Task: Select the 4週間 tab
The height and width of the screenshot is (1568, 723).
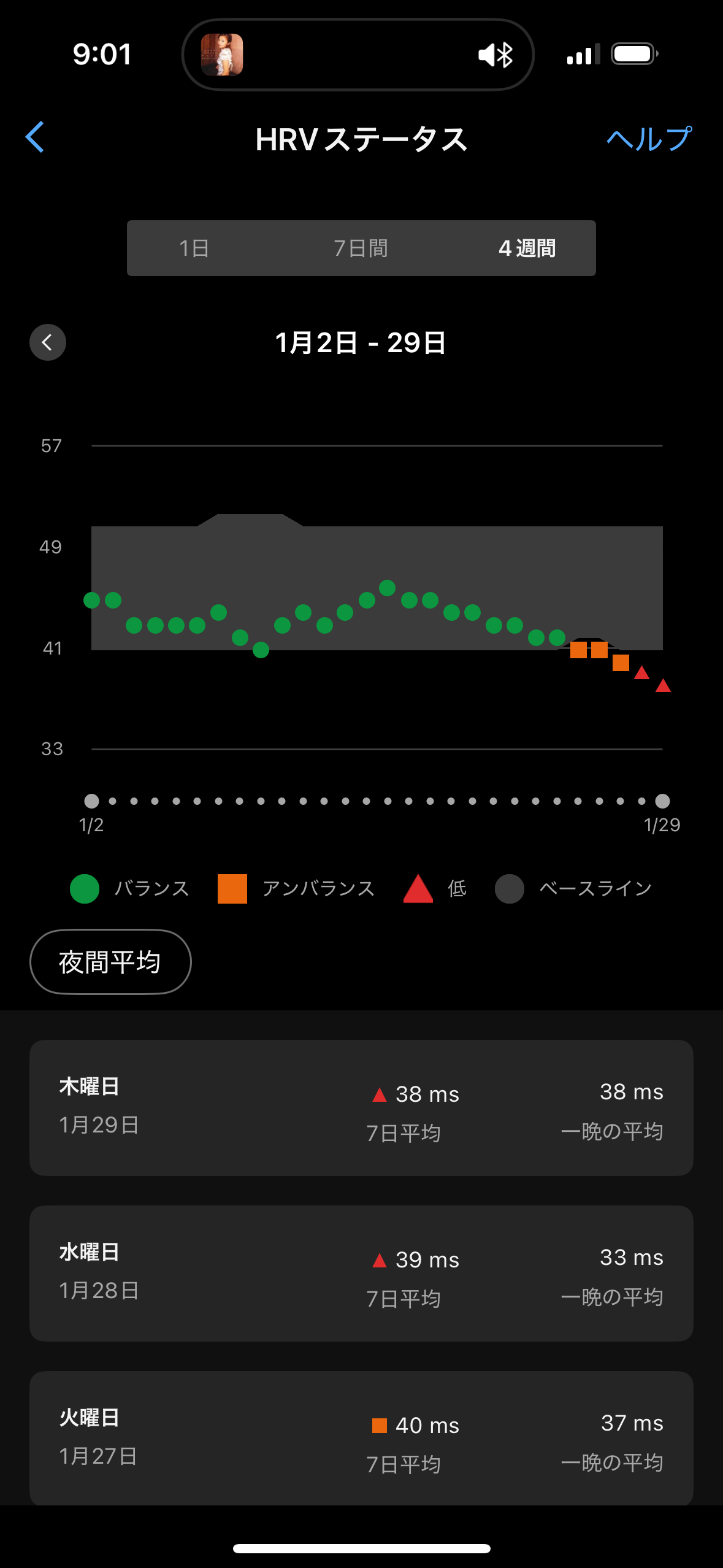Action: coord(527,248)
